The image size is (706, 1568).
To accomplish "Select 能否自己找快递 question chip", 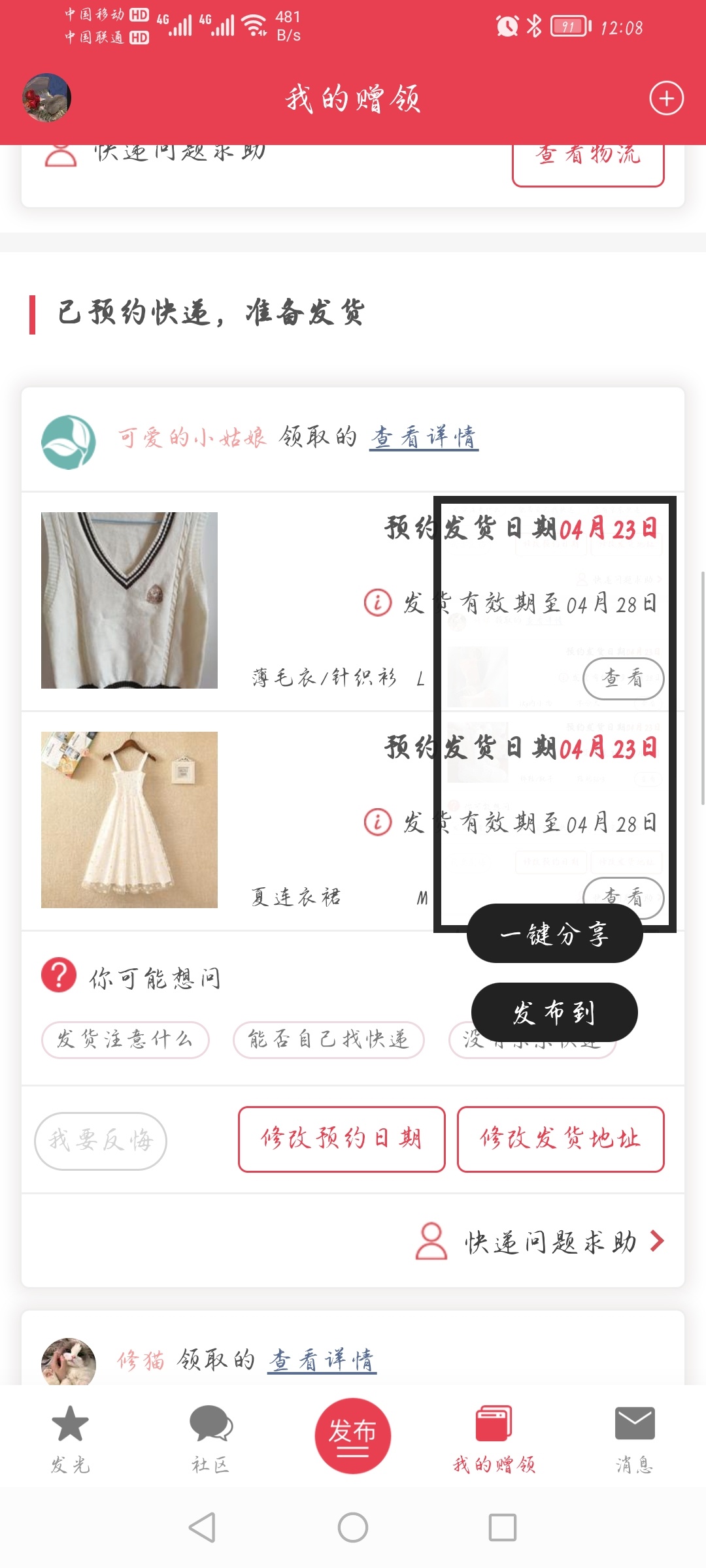I will point(328,1039).
